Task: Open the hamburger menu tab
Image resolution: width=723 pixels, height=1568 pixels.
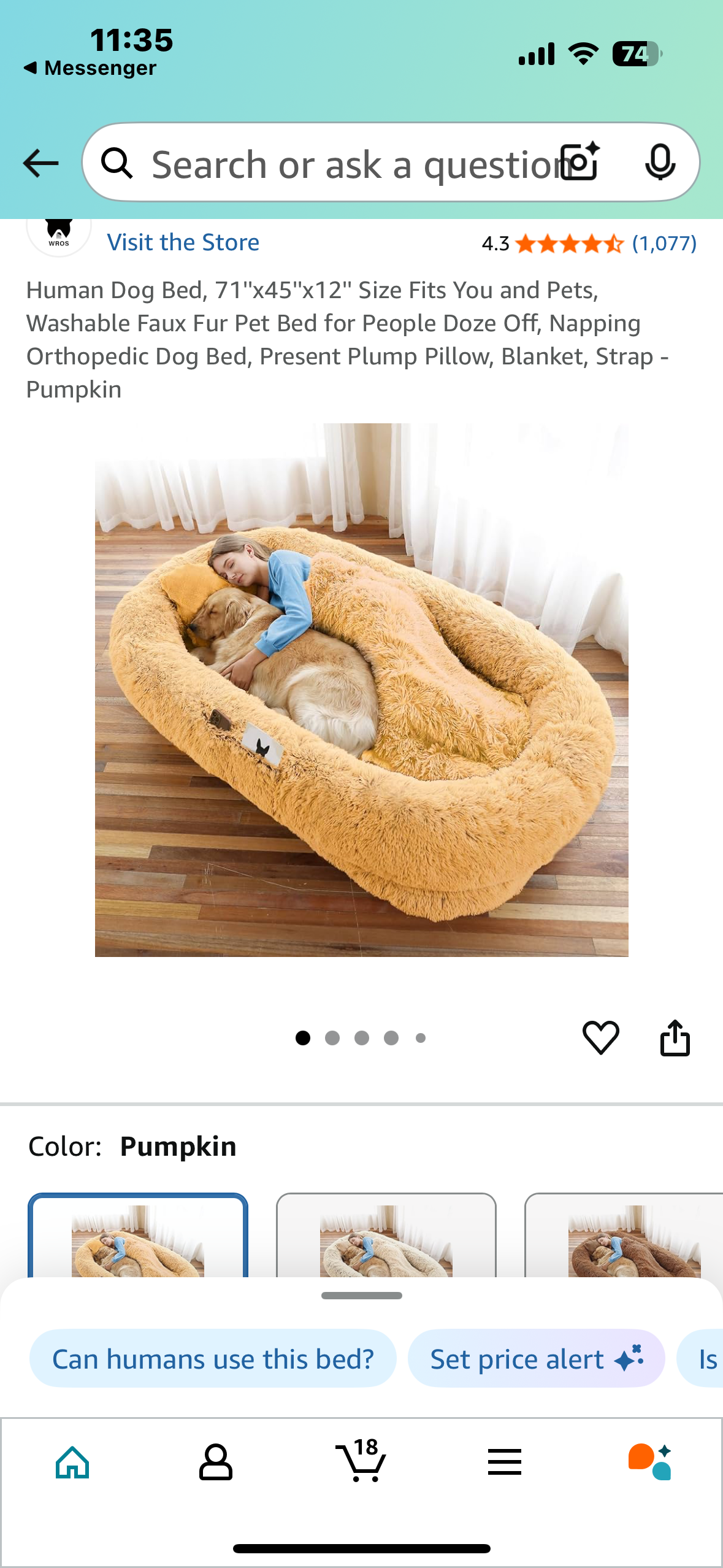Action: click(x=505, y=1462)
